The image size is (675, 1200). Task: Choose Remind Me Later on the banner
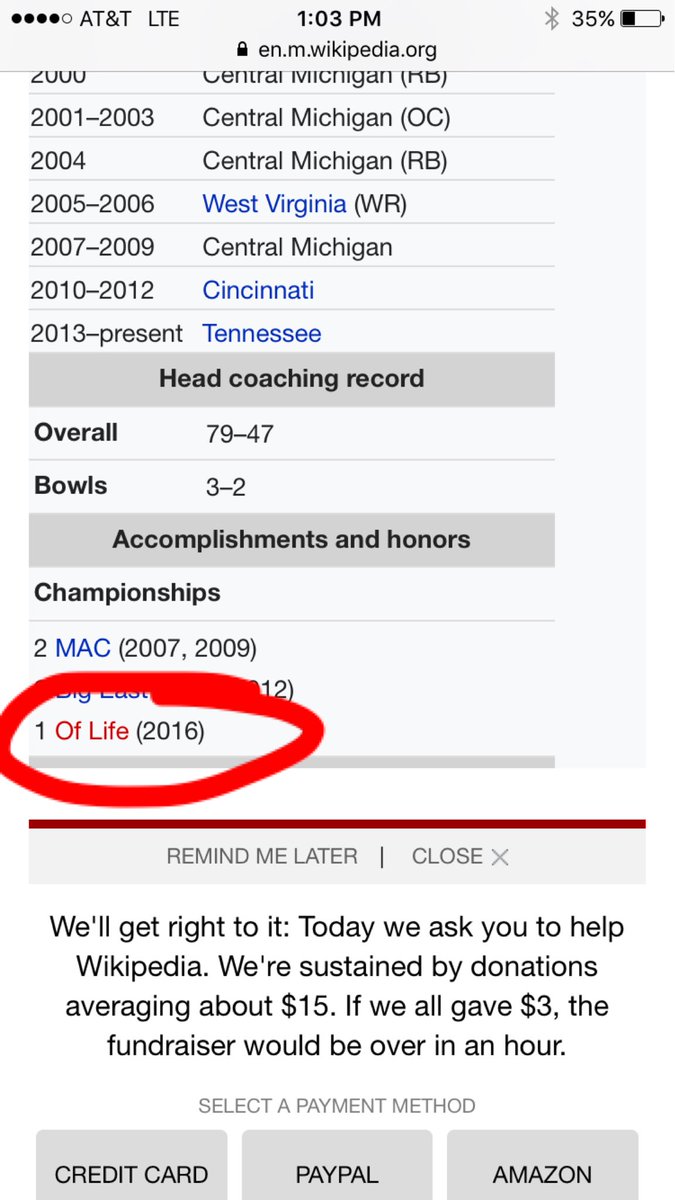point(262,856)
